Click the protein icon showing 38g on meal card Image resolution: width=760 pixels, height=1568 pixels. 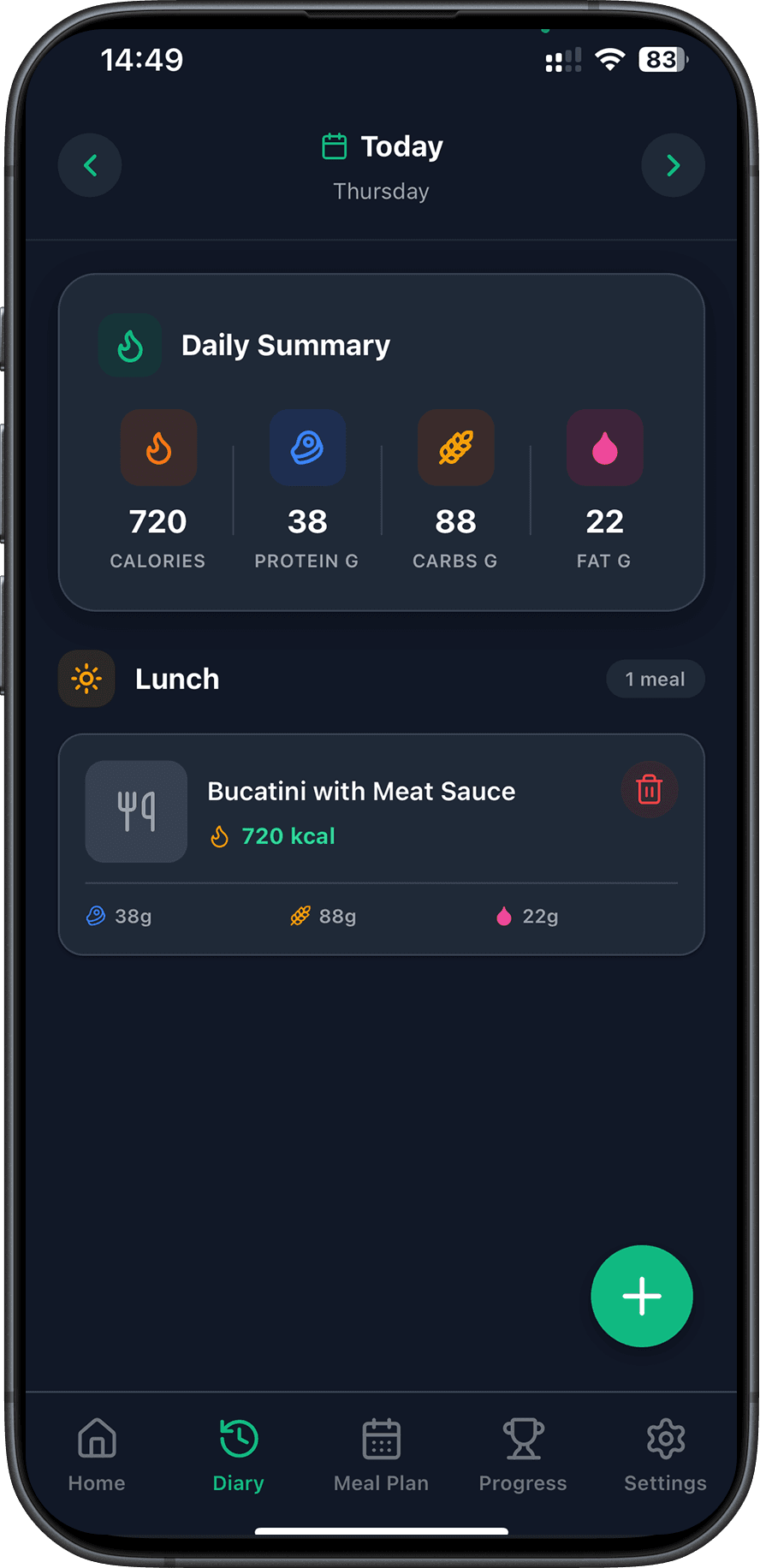[x=96, y=915]
